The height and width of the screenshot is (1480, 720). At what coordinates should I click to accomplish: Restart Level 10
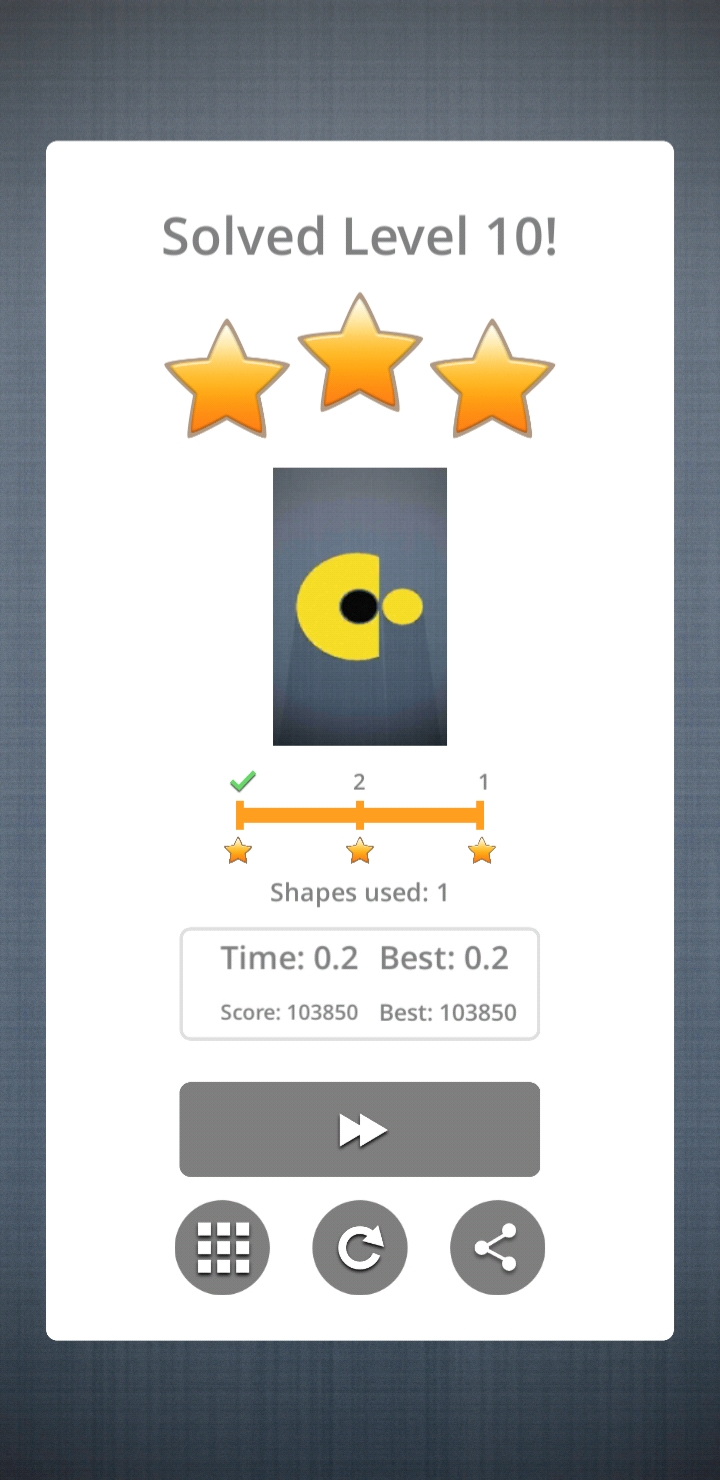click(359, 1247)
